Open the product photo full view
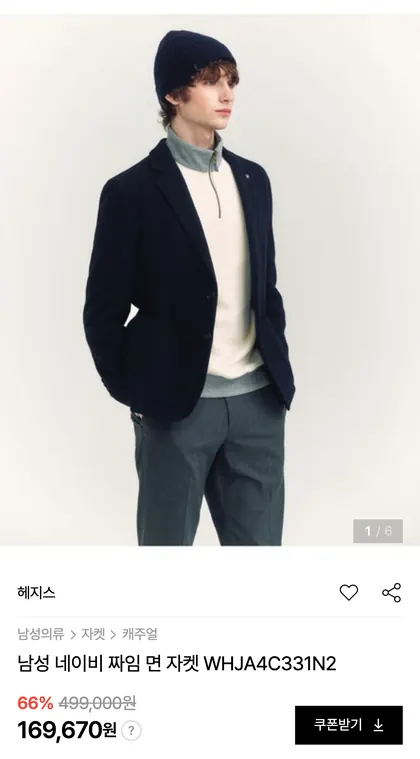The image size is (420, 759). [x=210, y=280]
